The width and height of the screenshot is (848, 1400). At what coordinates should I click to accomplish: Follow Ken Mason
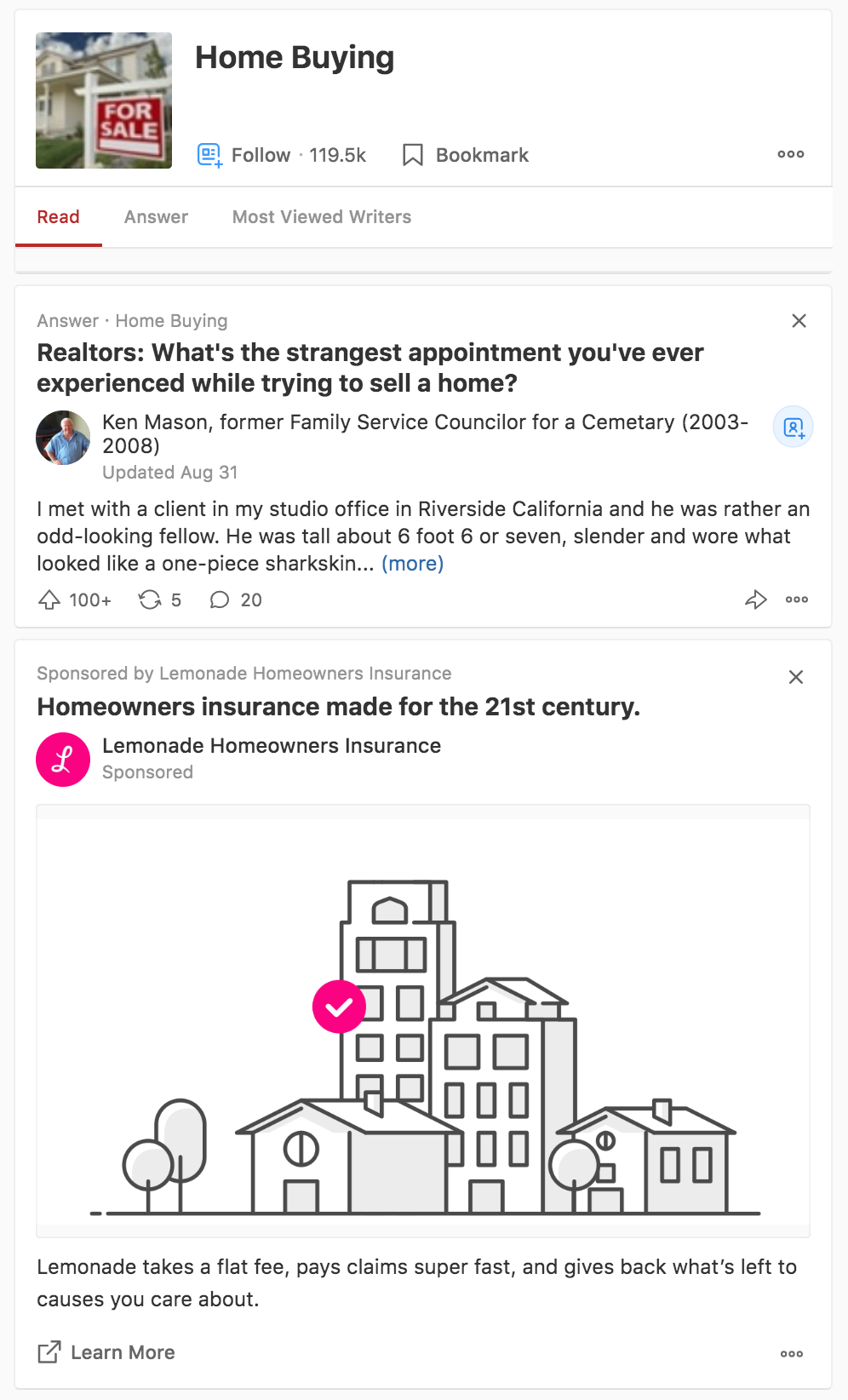pos(793,427)
